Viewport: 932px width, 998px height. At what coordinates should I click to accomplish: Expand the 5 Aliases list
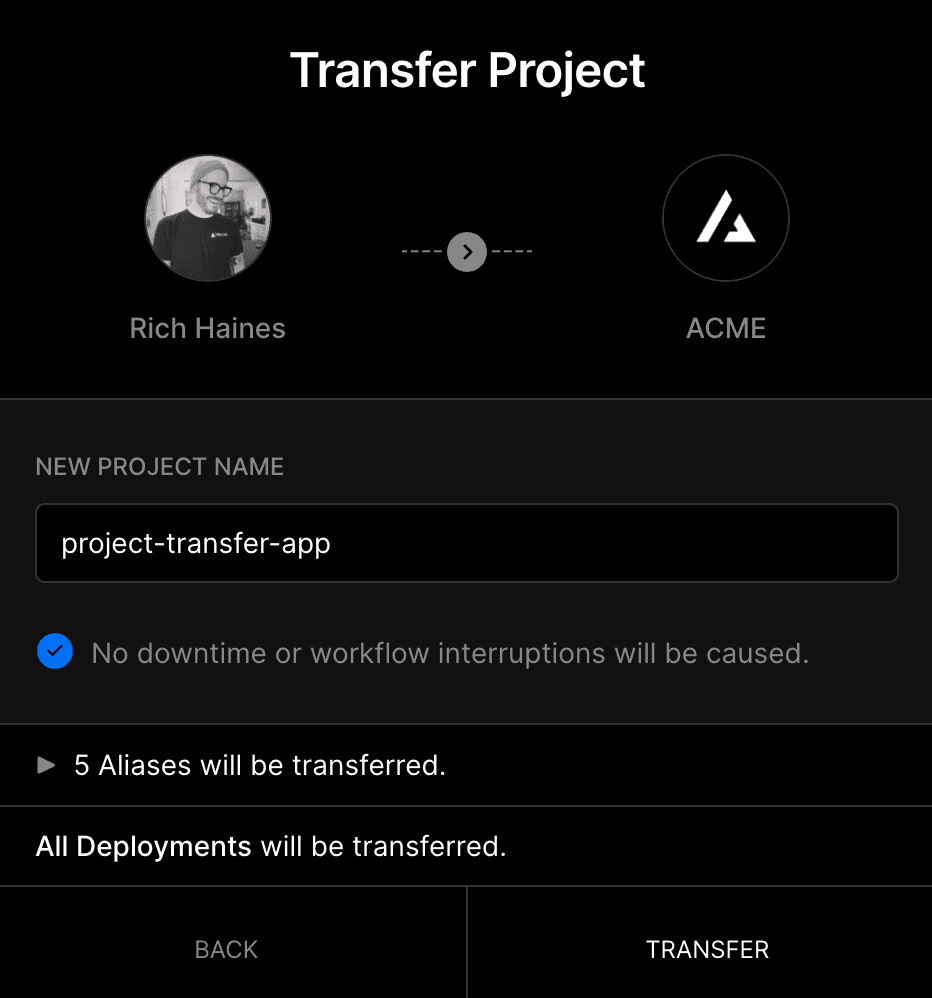[46, 766]
